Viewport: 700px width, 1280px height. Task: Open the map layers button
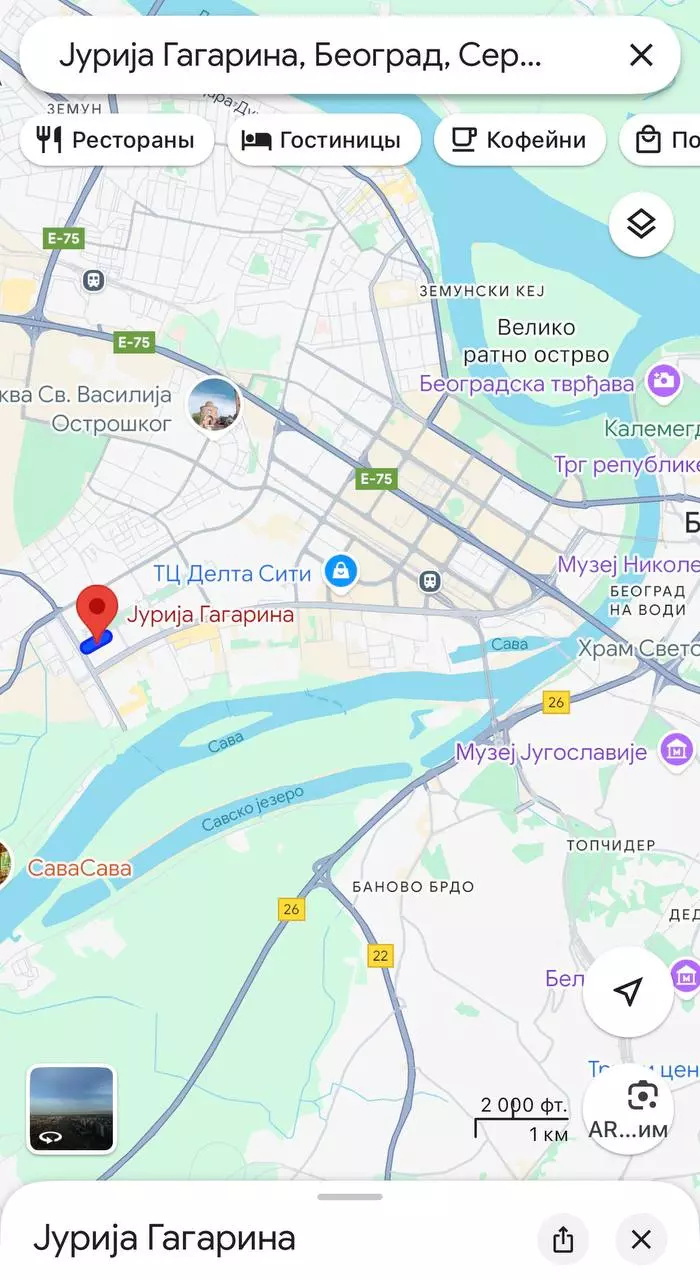641,224
